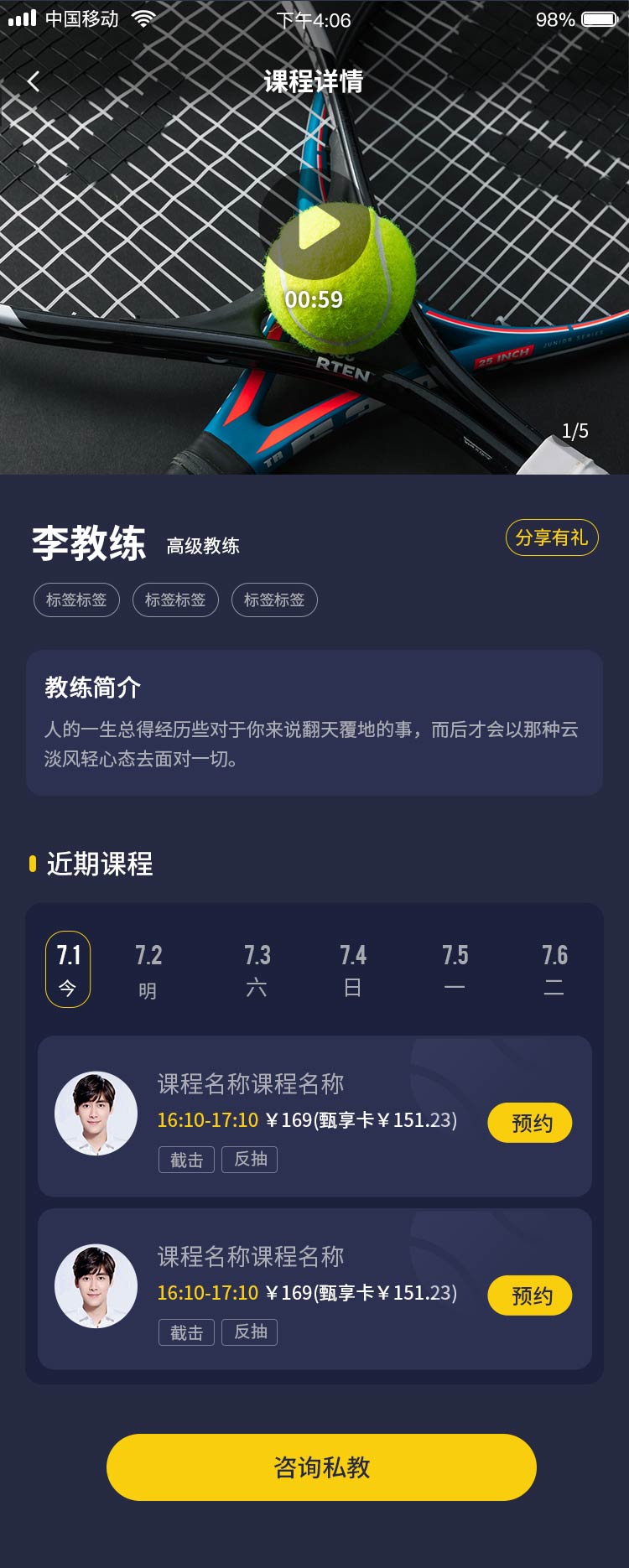This screenshot has width=629, height=1568.
Task: Play the 00:59 course video
Action: 315,228
